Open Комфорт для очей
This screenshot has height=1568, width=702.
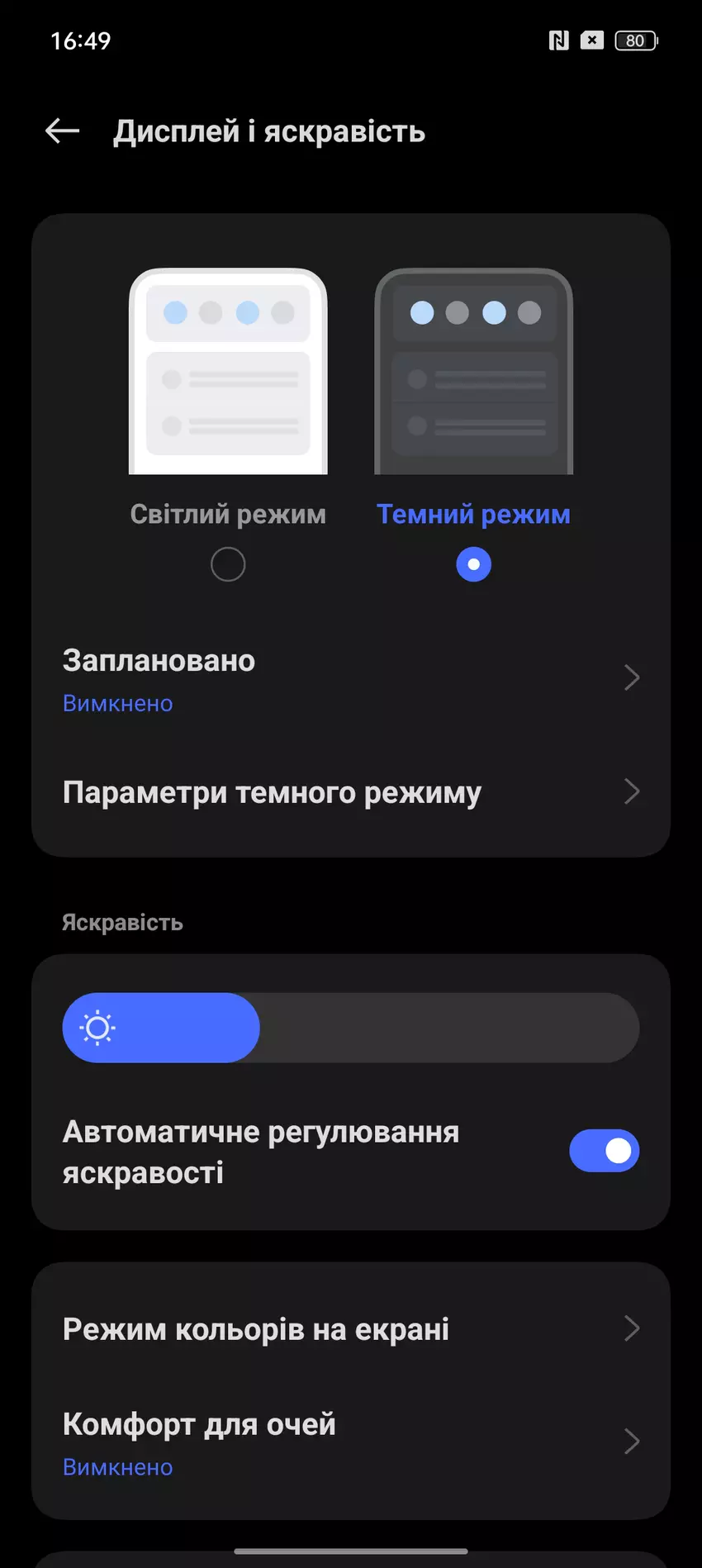[350, 1442]
